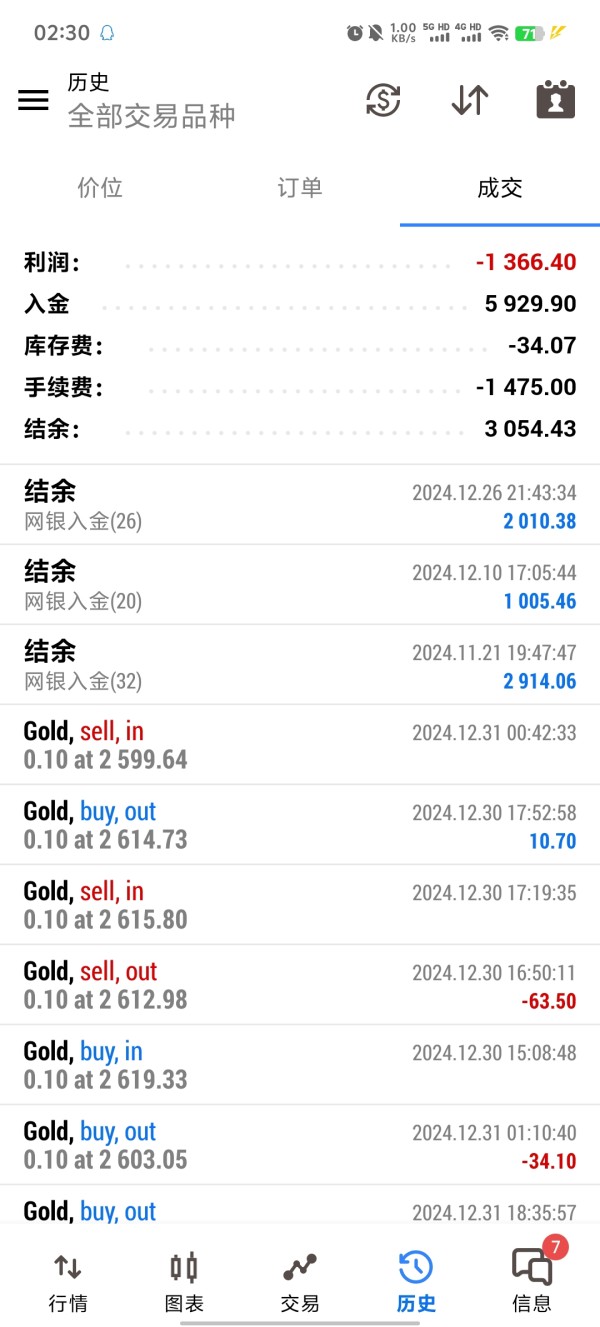Select the 成交 tab

pyautogui.click(x=500, y=188)
